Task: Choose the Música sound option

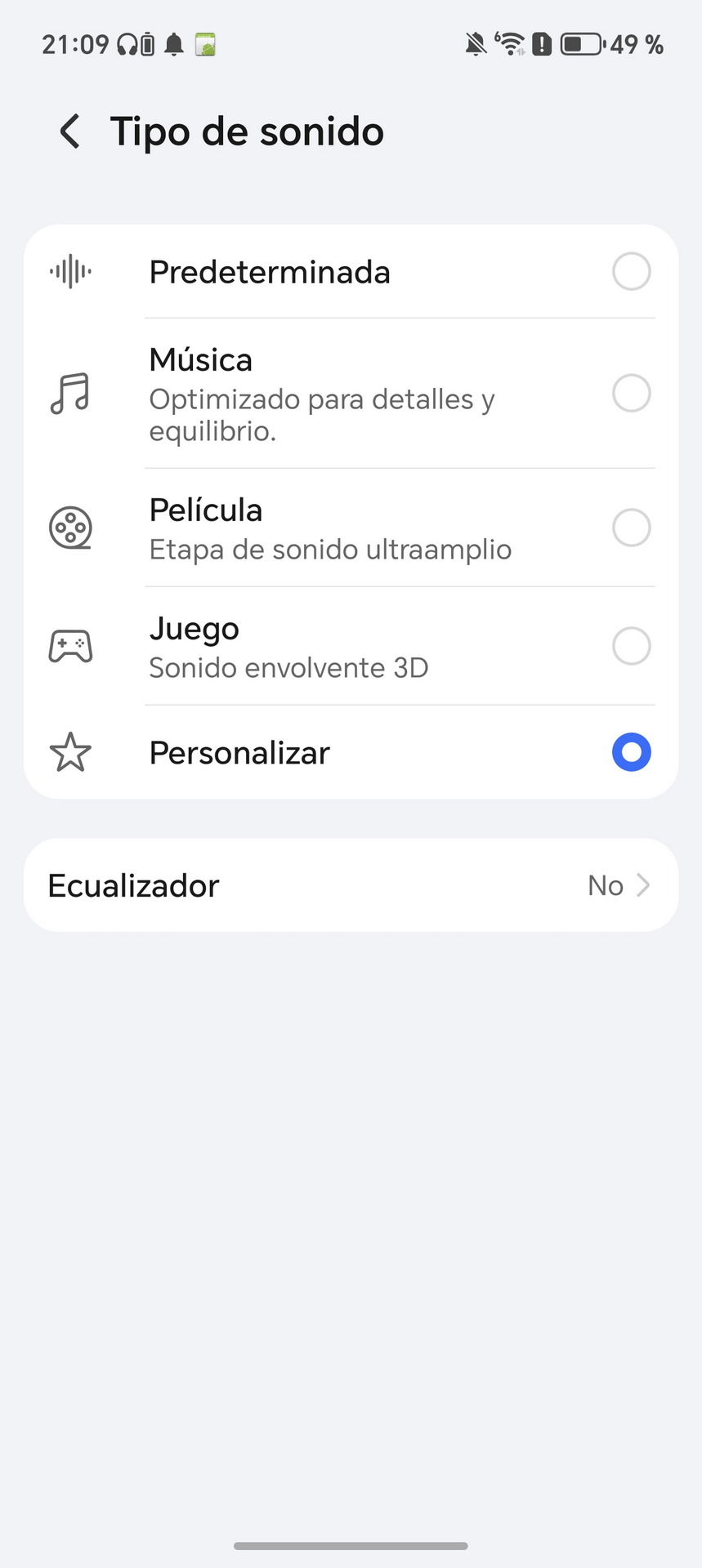Action: pyautogui.click(x=631, y=394)
